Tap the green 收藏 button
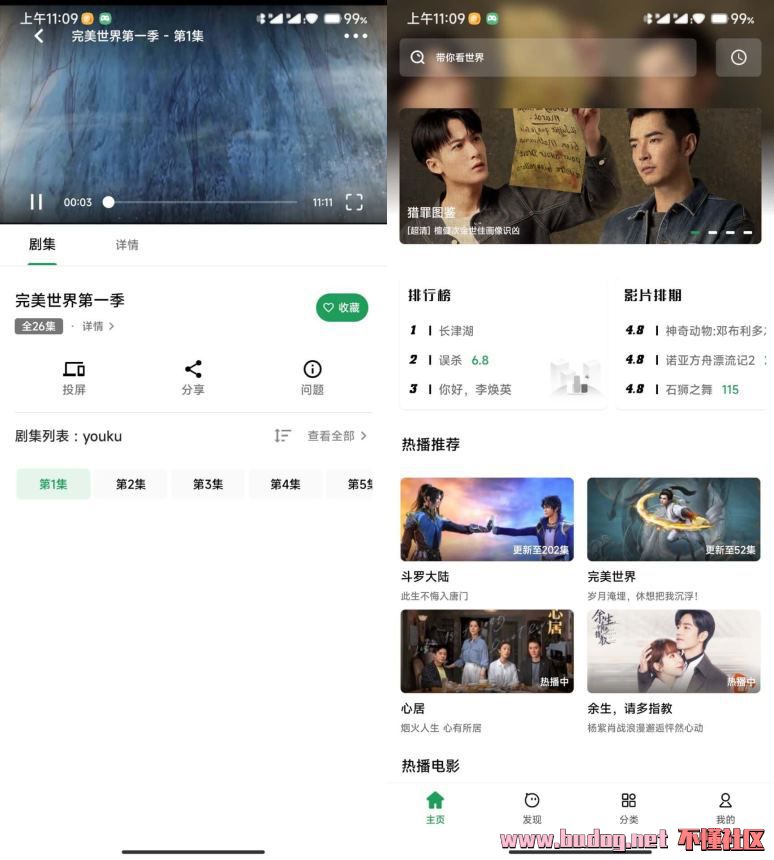The width and height of the screenshot is (774, 860). tap(342, 308)
